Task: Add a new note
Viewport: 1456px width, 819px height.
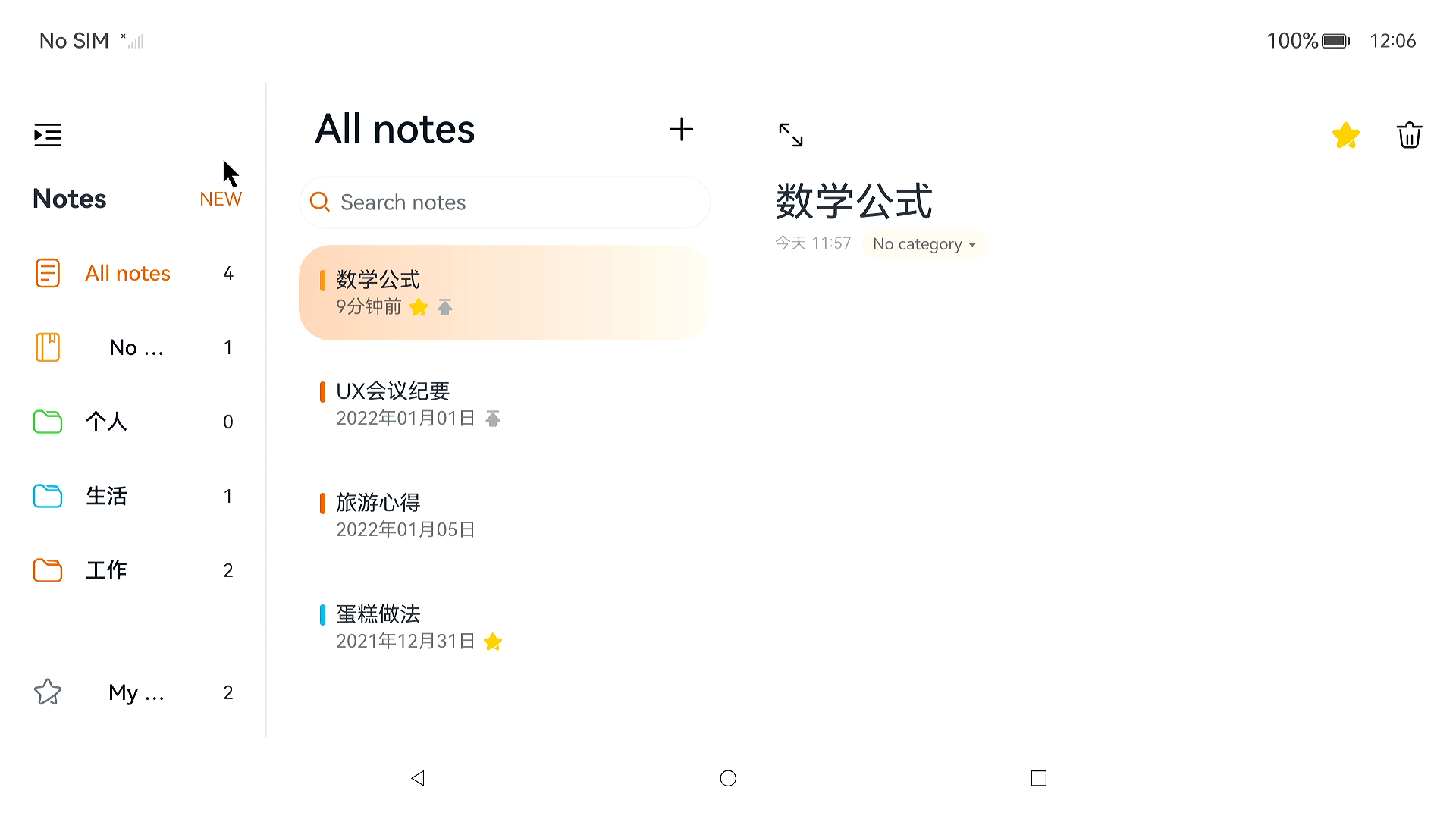Action: point(681,129)
